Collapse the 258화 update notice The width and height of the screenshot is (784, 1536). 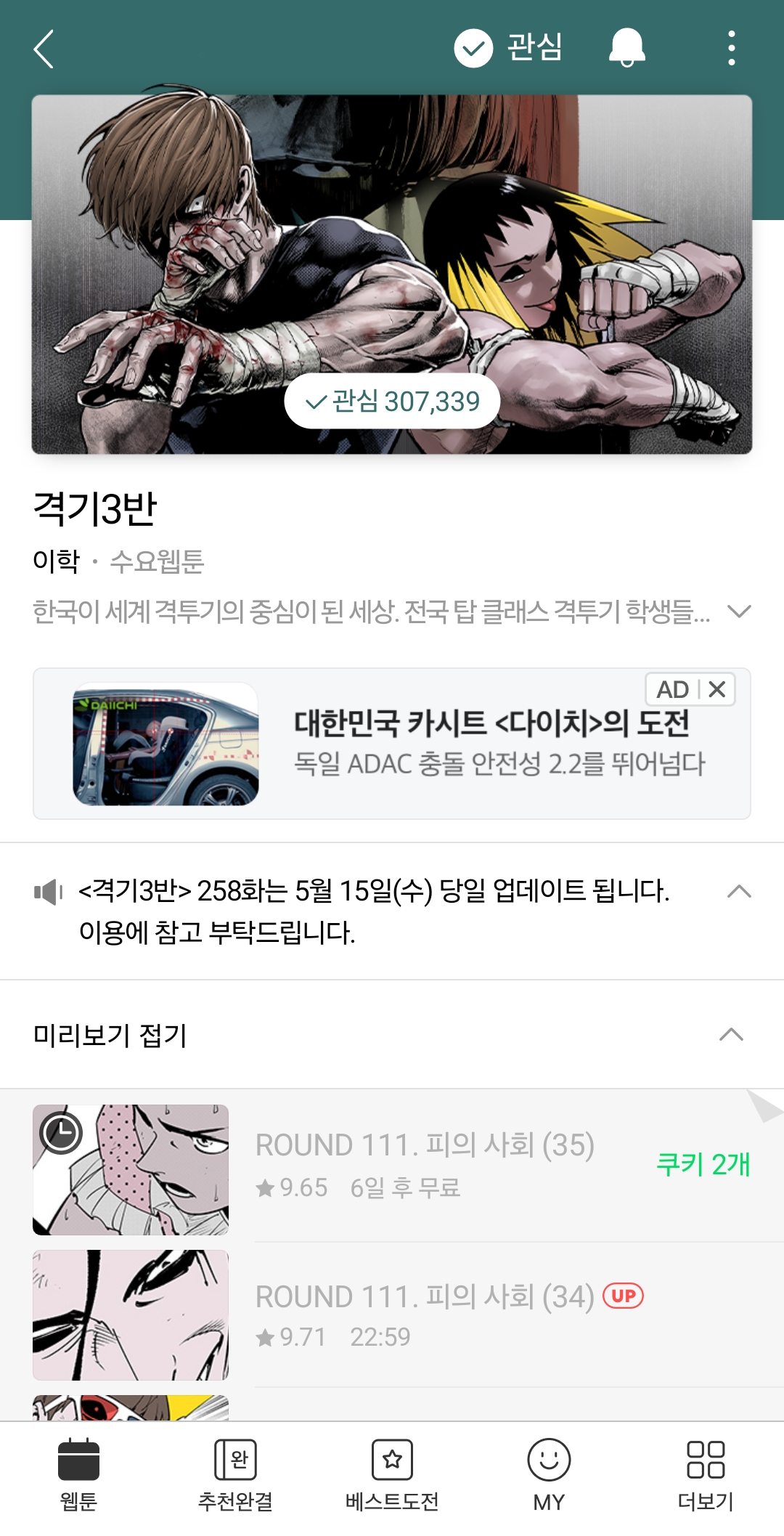coord(739,891)
